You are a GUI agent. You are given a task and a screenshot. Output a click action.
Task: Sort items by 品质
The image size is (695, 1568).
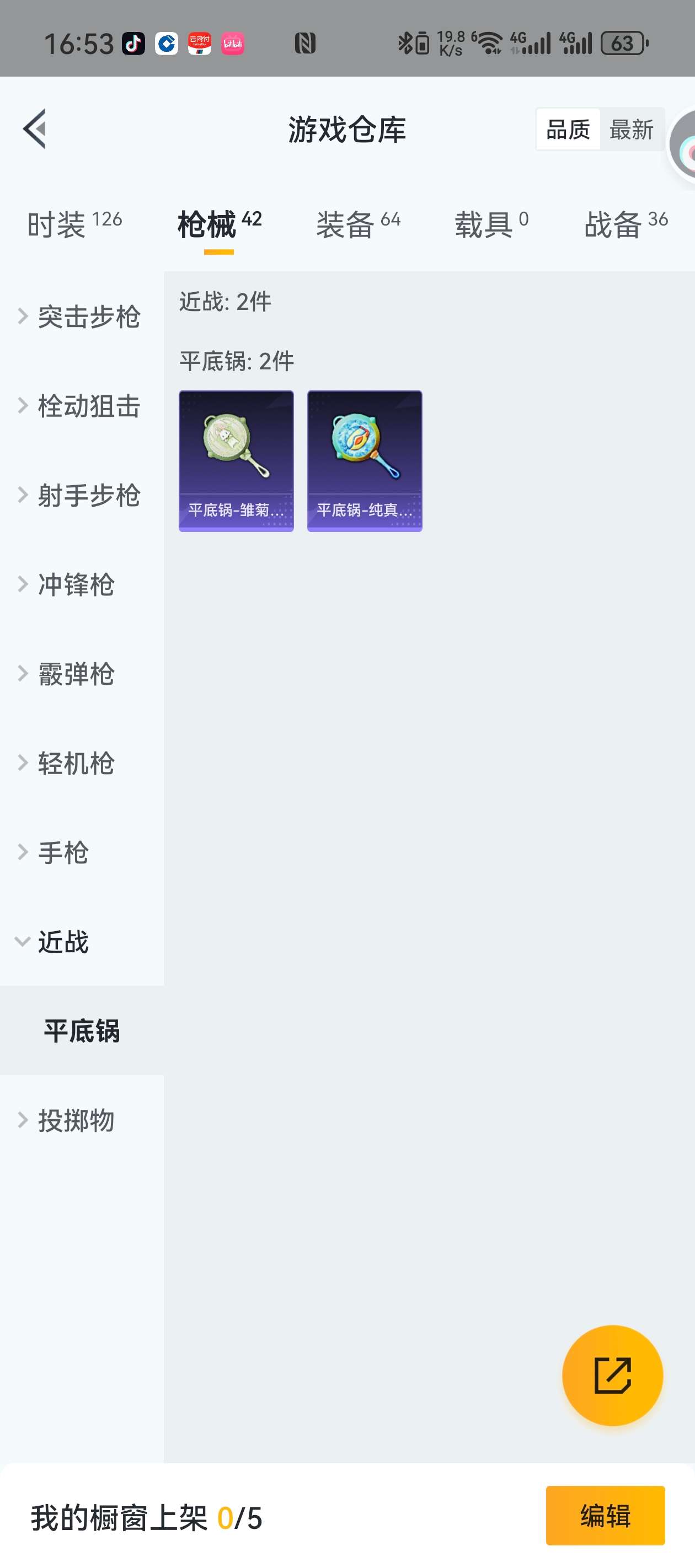(568, 130)
